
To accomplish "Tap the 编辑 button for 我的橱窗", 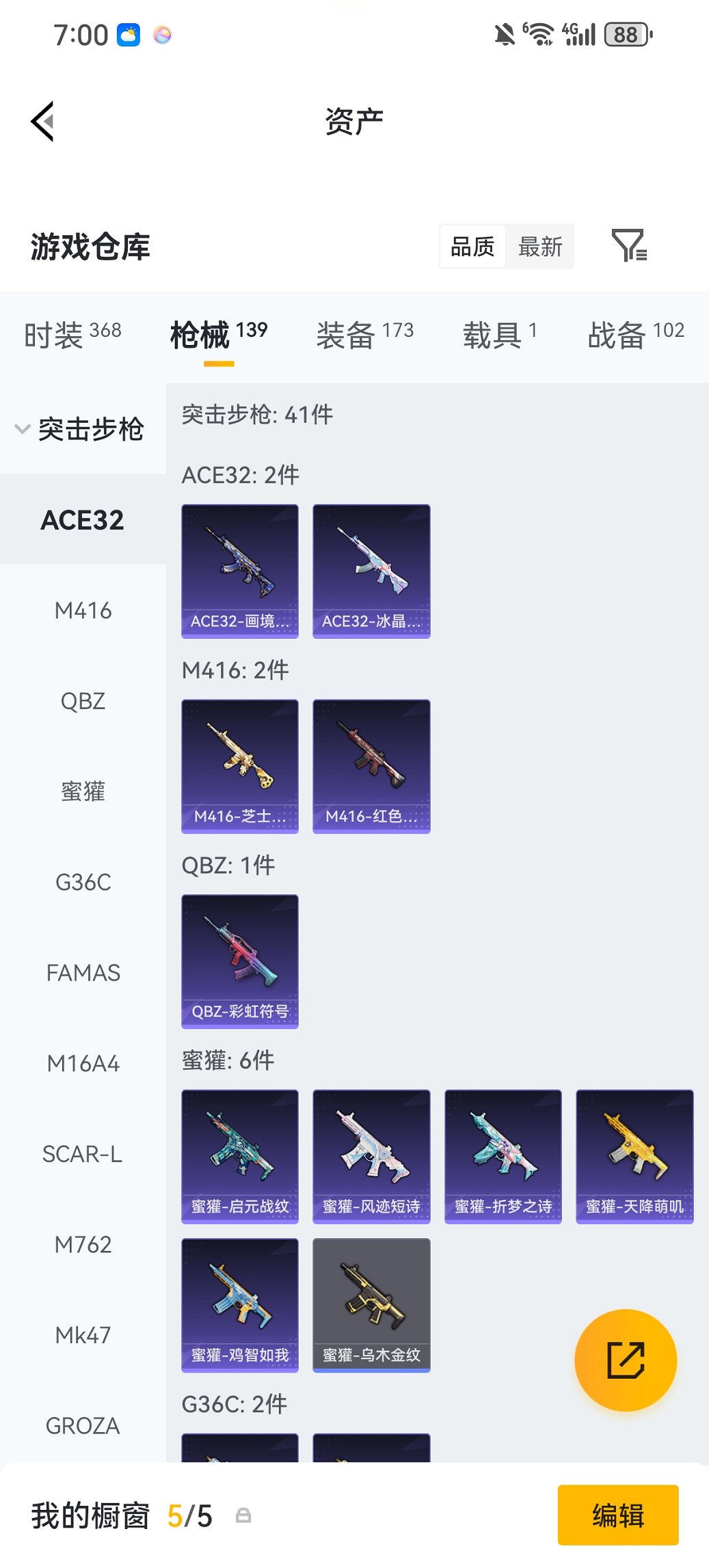I will click(x=617, y=1515).
